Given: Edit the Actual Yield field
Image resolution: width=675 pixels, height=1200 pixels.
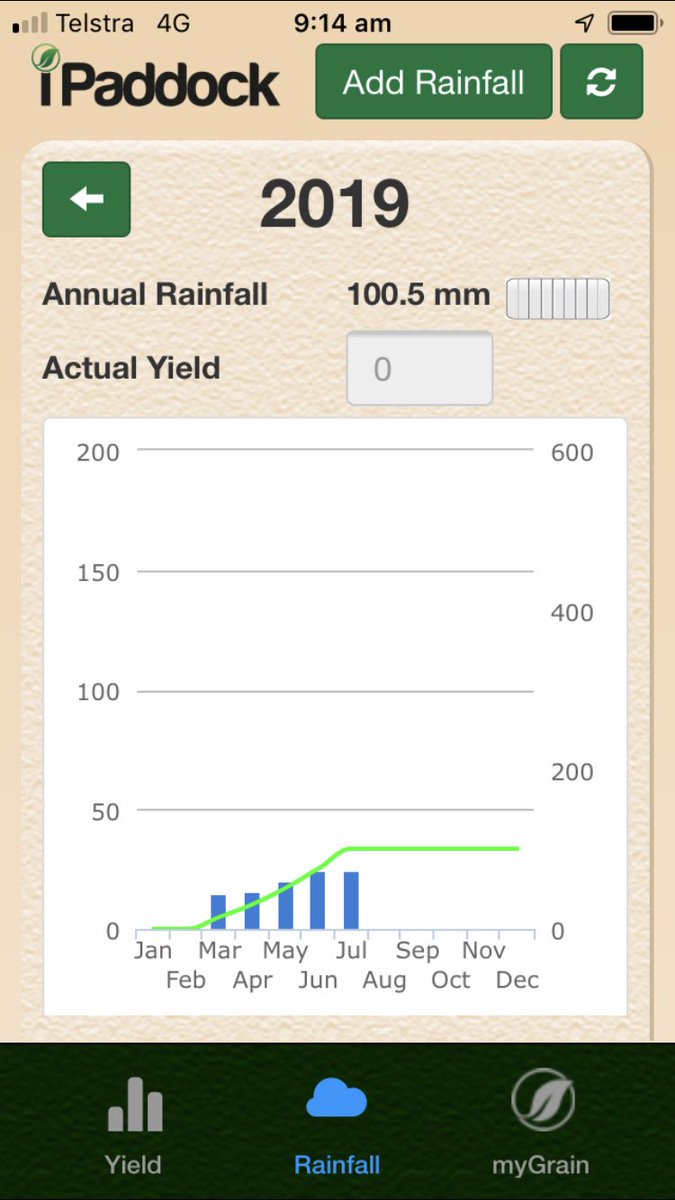Looking at the screenshot, I should coord(419,369).
